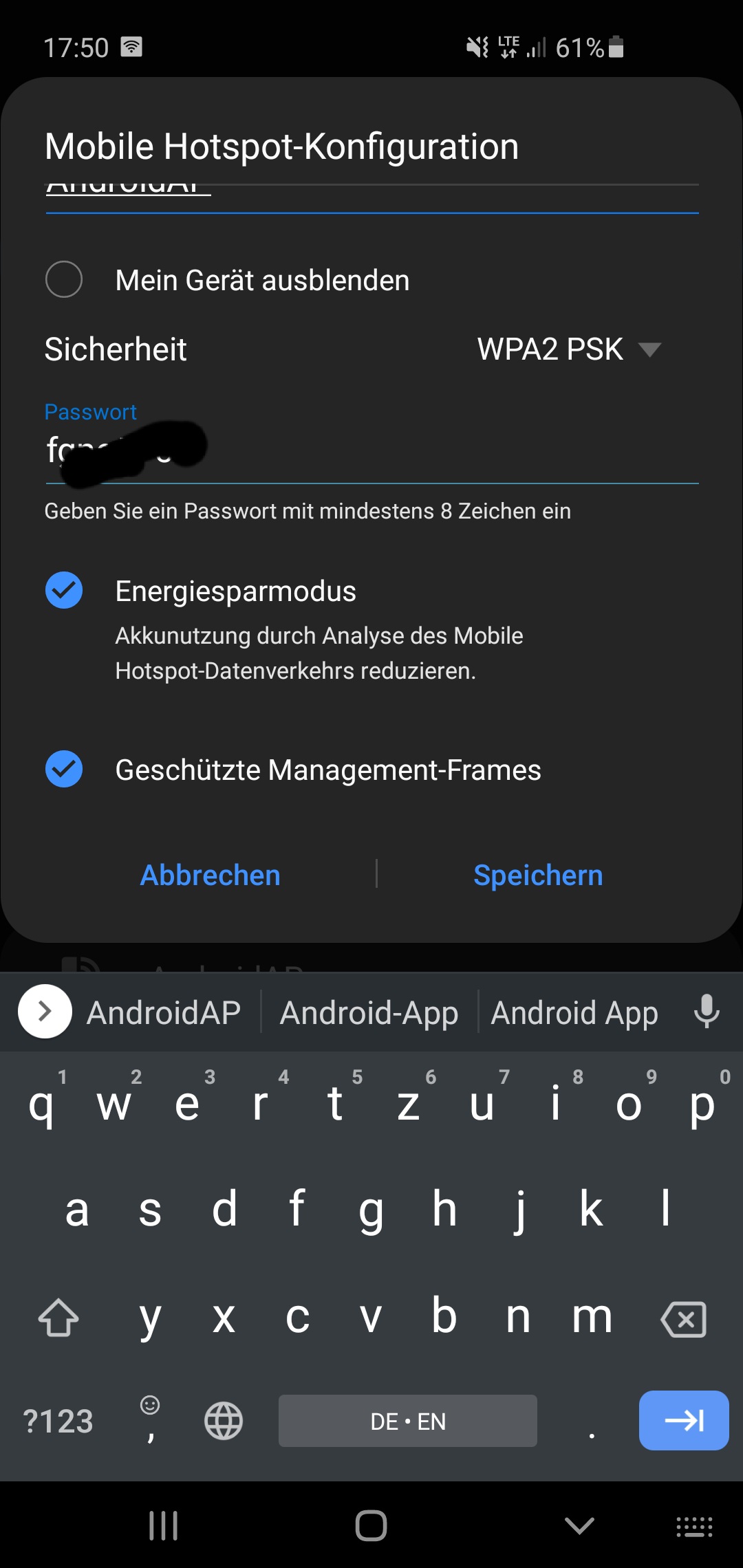This screenshot has width=743, height=1568.
Task: Disable Geschützte Management-Frames checkbox
Action: pyautogui.click(x=64, y=770)
